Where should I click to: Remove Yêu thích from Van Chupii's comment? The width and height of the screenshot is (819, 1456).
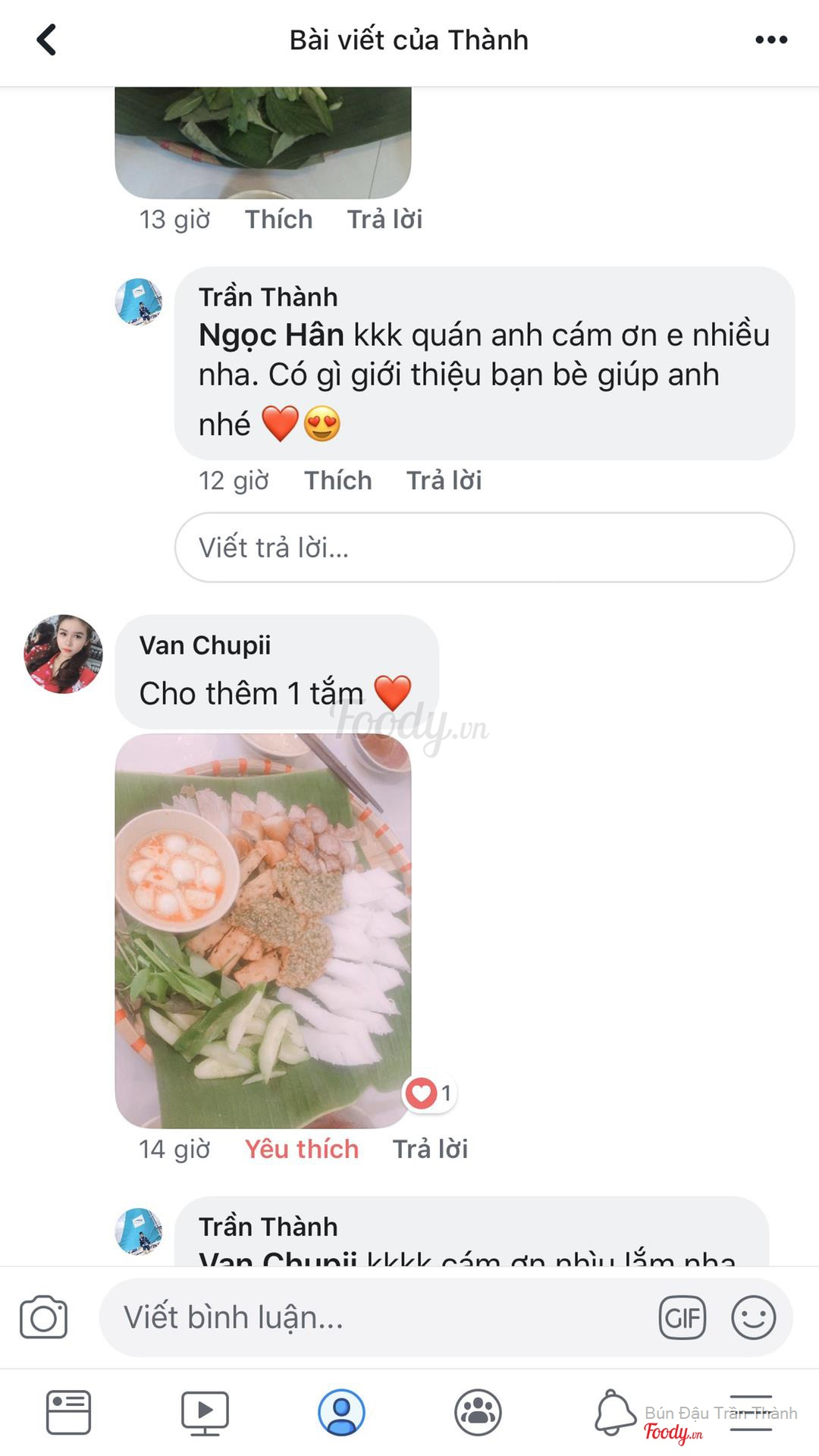[301, 1149]
